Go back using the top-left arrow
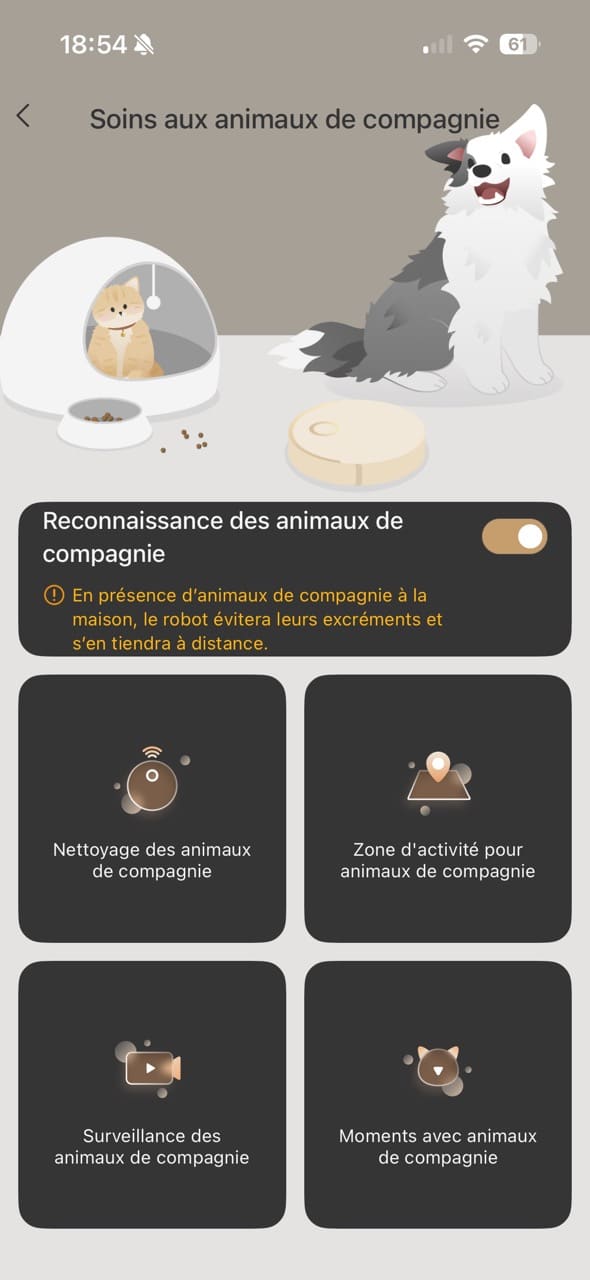 [x=23, y=116]
